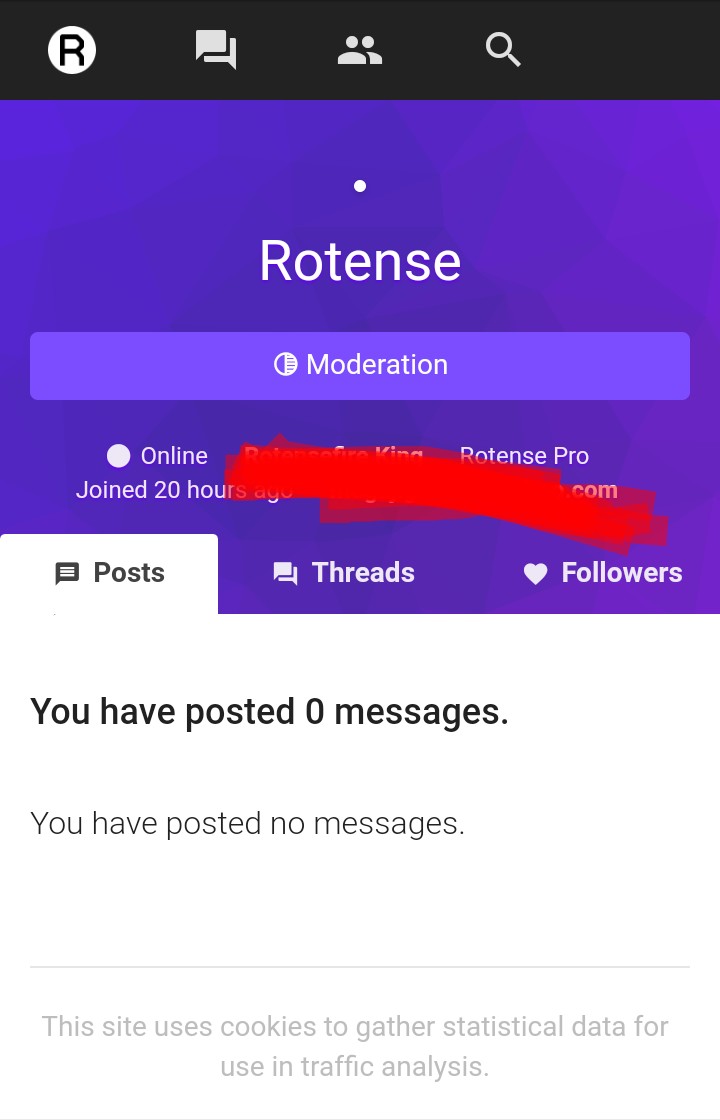Open the members icon
Image resolution: width=720 pixels, height=1120 pixels.
pos(360,50)
